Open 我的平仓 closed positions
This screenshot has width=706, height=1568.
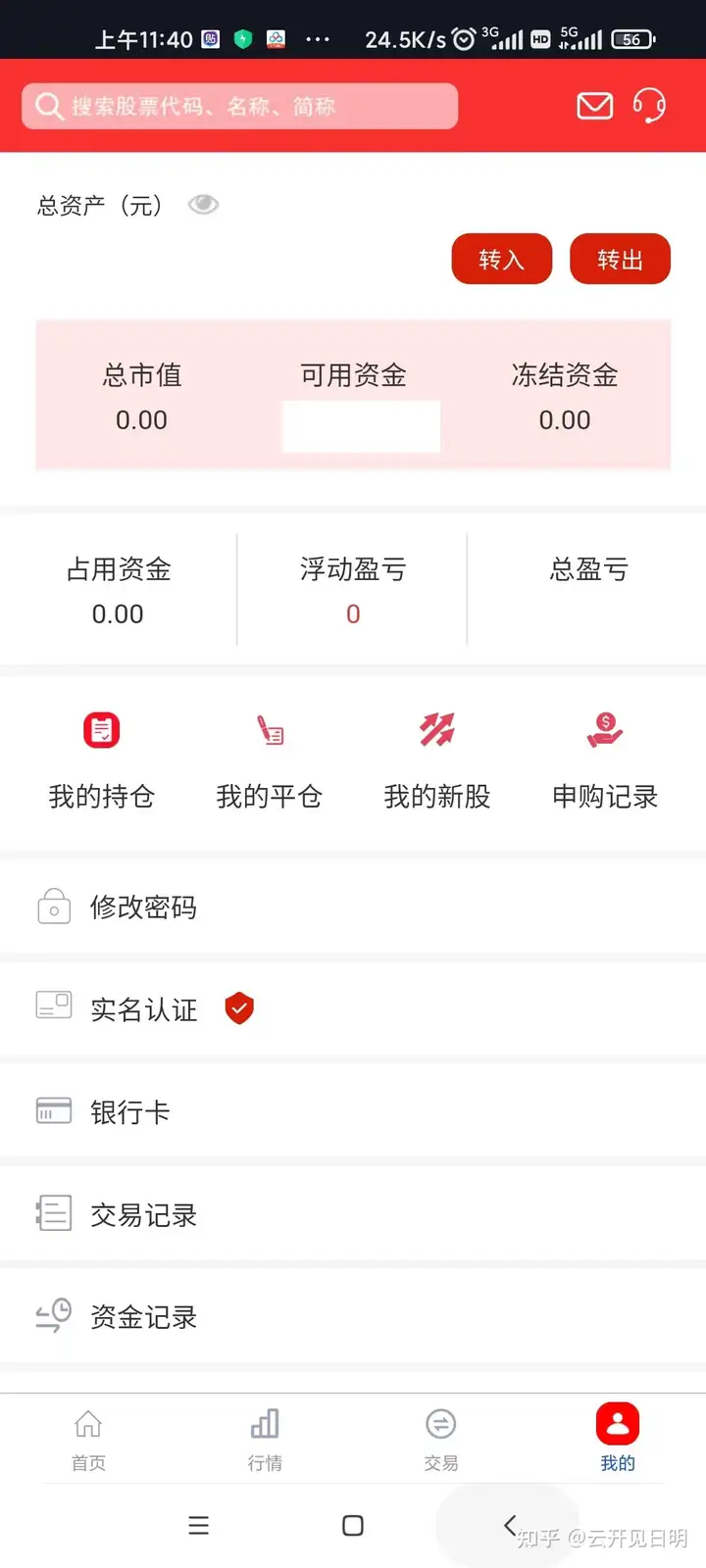coord(270,760)
